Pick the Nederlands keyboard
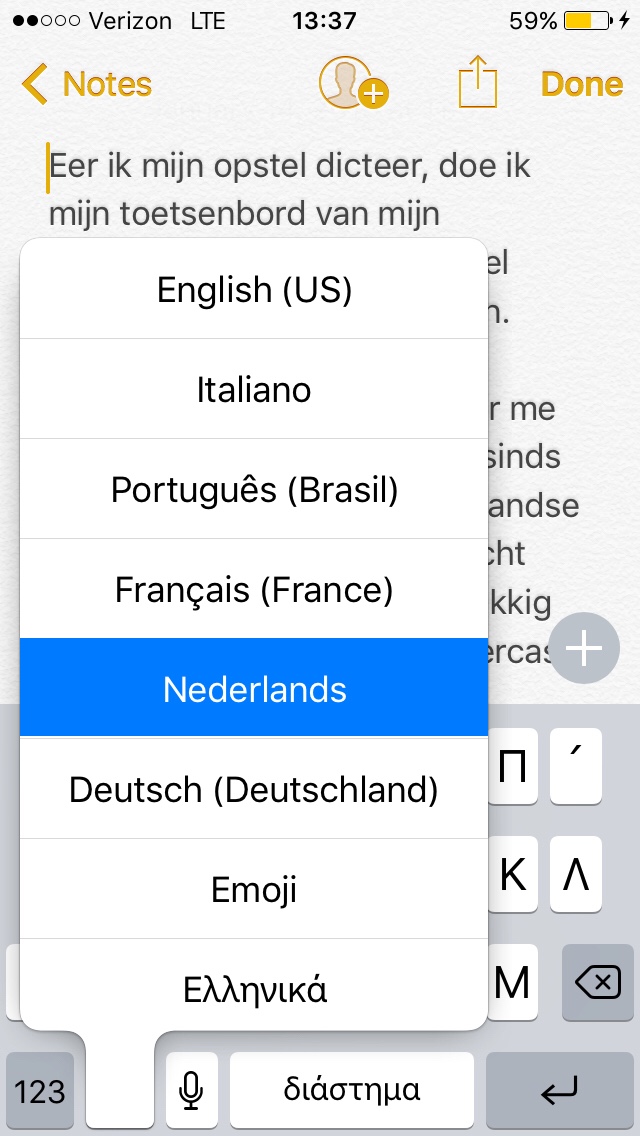The width and height of the screenshot is (640, 1136). pyautogui.click(x=254, y=688)
